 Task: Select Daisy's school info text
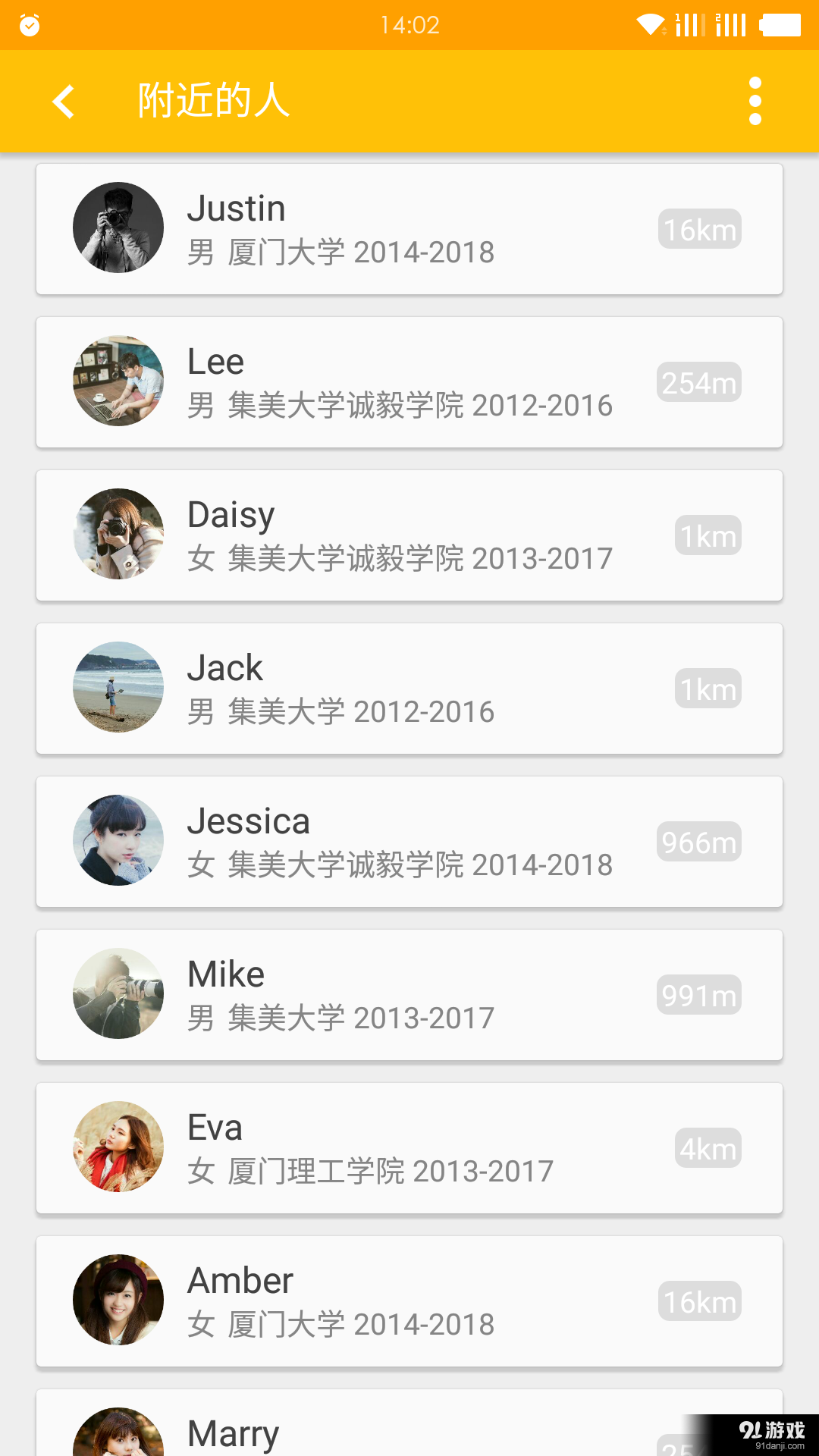click(x=400, y=558)
